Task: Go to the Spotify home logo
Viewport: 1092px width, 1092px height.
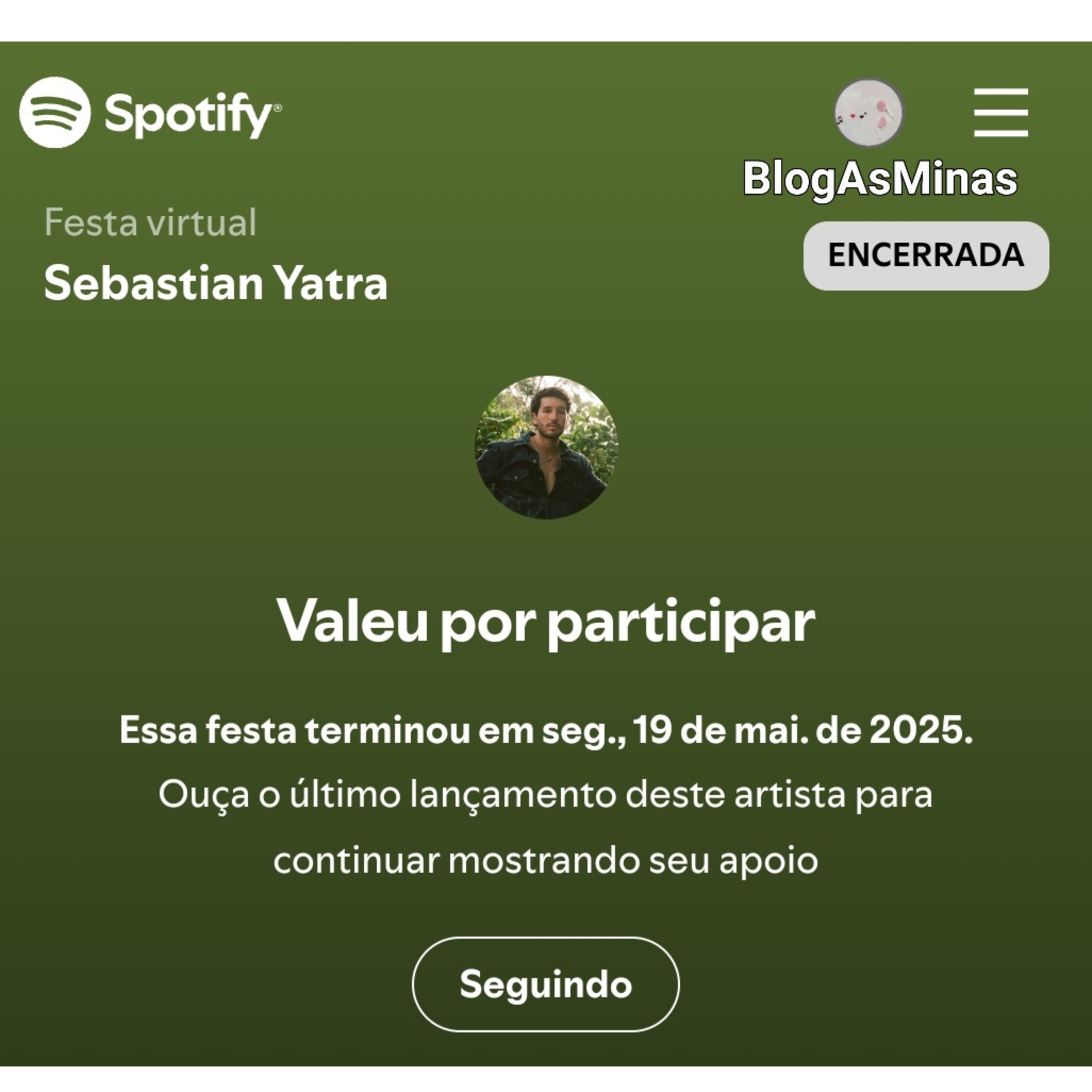Action: pyautogui.click(x=150, y=112)
